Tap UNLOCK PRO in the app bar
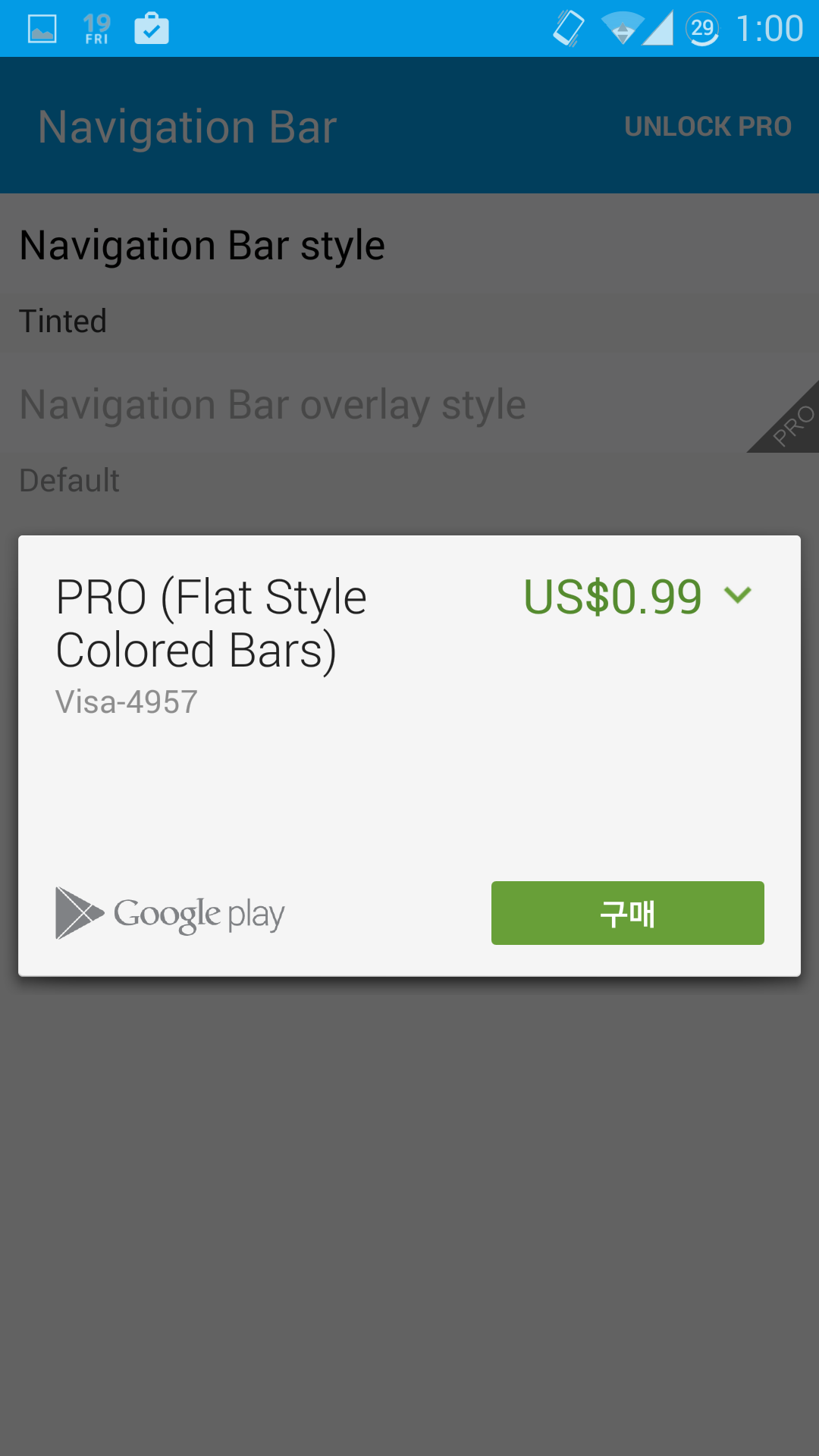Image resolution: width=819 pixels, height=1456 pixels. (x=708, y=127)
